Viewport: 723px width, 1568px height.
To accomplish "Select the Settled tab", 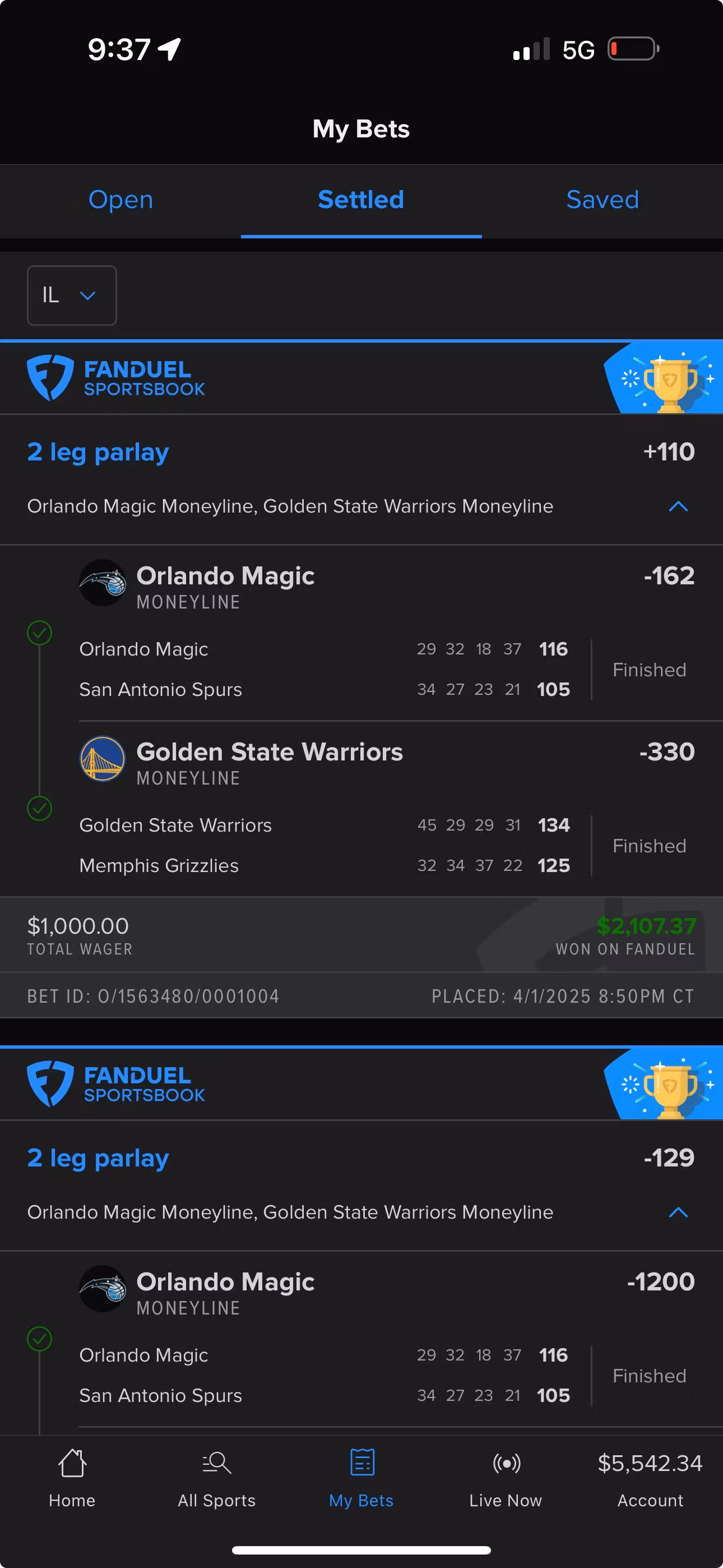I will click(x=361, y=200).
